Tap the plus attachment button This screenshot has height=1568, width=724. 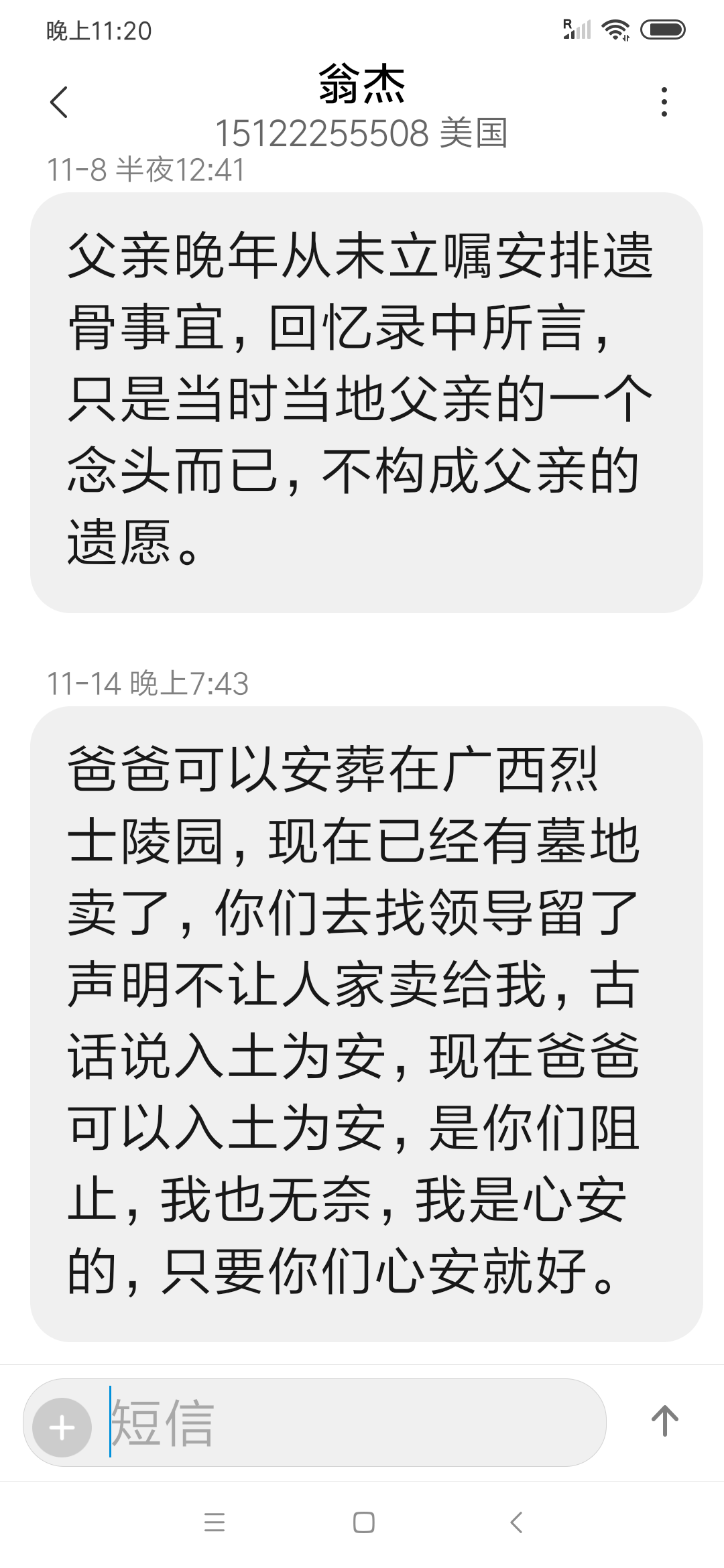point(62,1427)
